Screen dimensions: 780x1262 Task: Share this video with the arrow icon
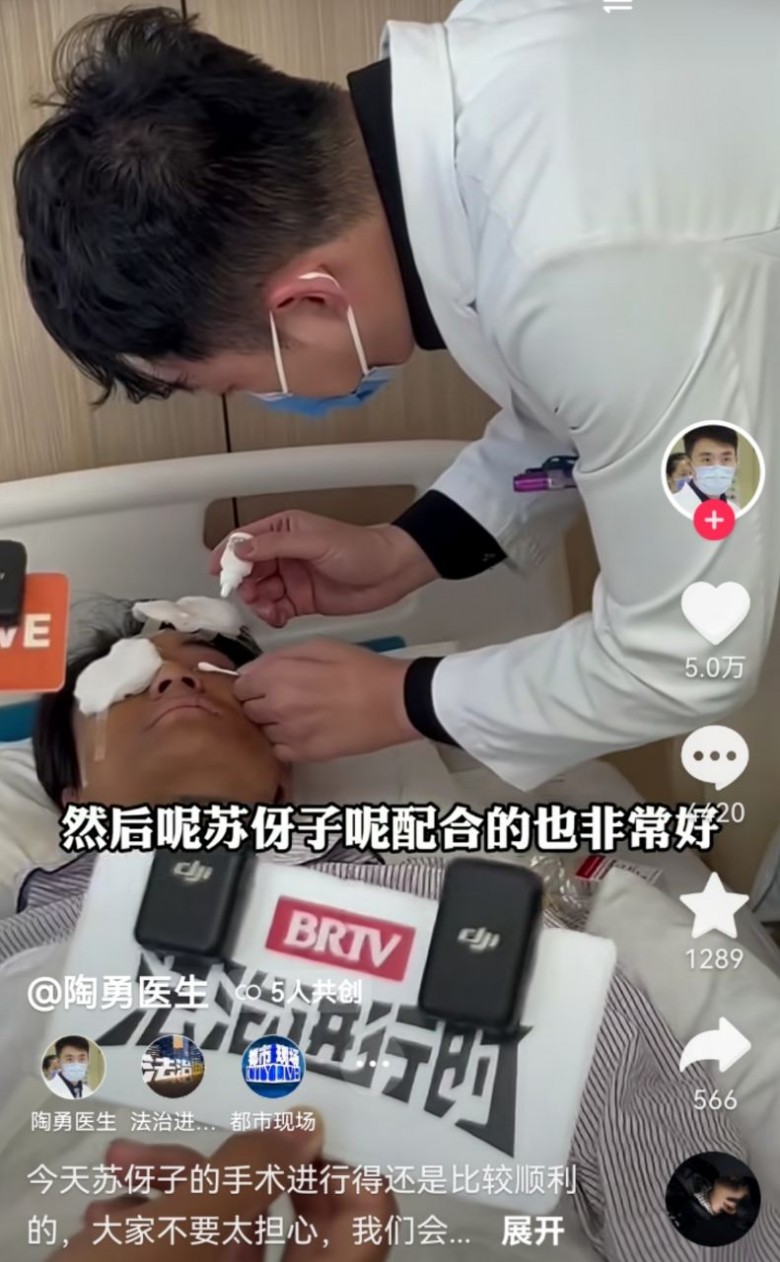pos(715,1047)
